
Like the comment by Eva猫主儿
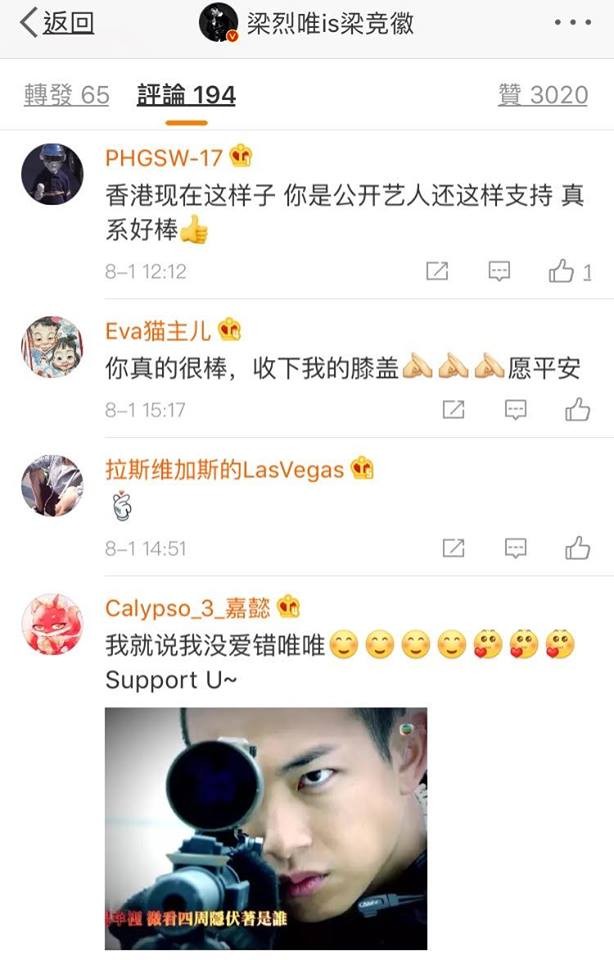[x=577, y=409]
